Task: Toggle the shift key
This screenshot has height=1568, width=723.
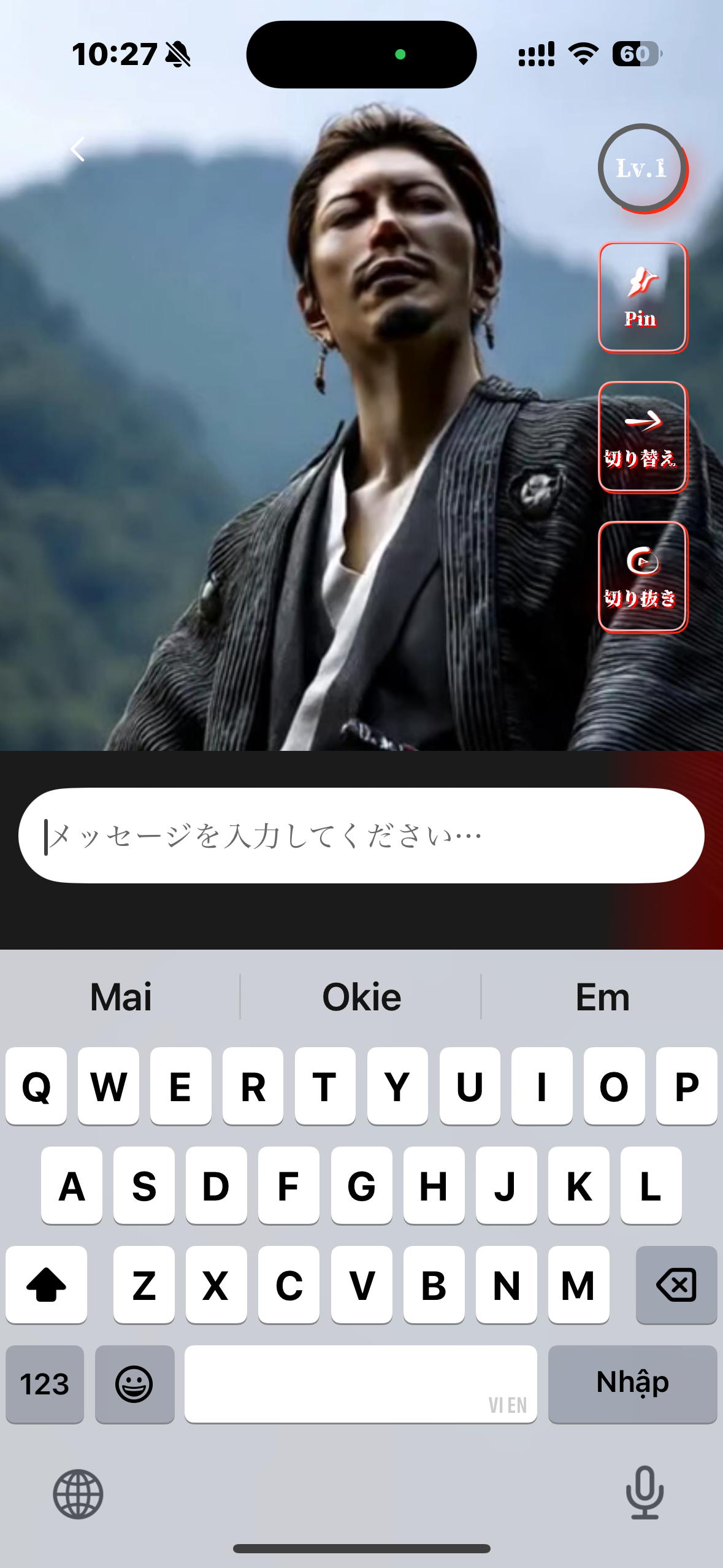Action: [46, 1284]
